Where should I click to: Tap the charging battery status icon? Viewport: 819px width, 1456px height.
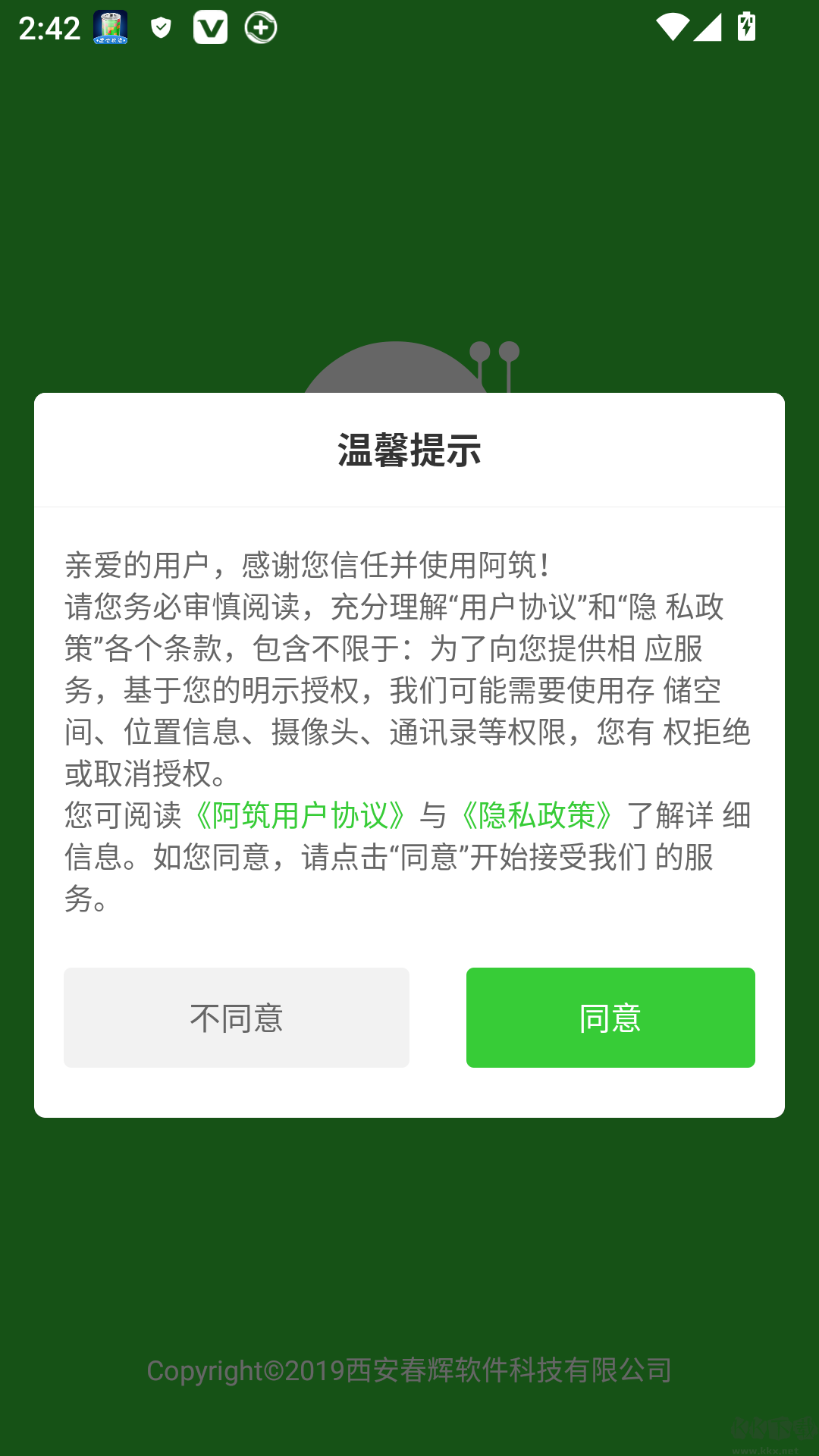745,28
